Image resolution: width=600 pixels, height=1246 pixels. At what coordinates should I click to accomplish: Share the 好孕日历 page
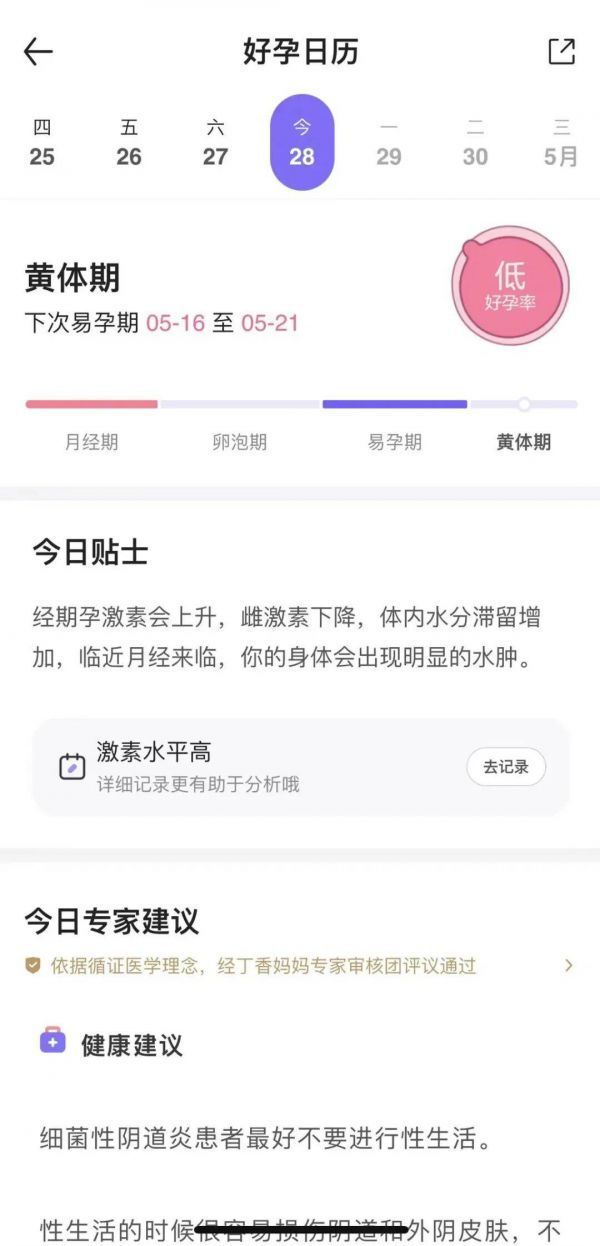click(562, 52)
